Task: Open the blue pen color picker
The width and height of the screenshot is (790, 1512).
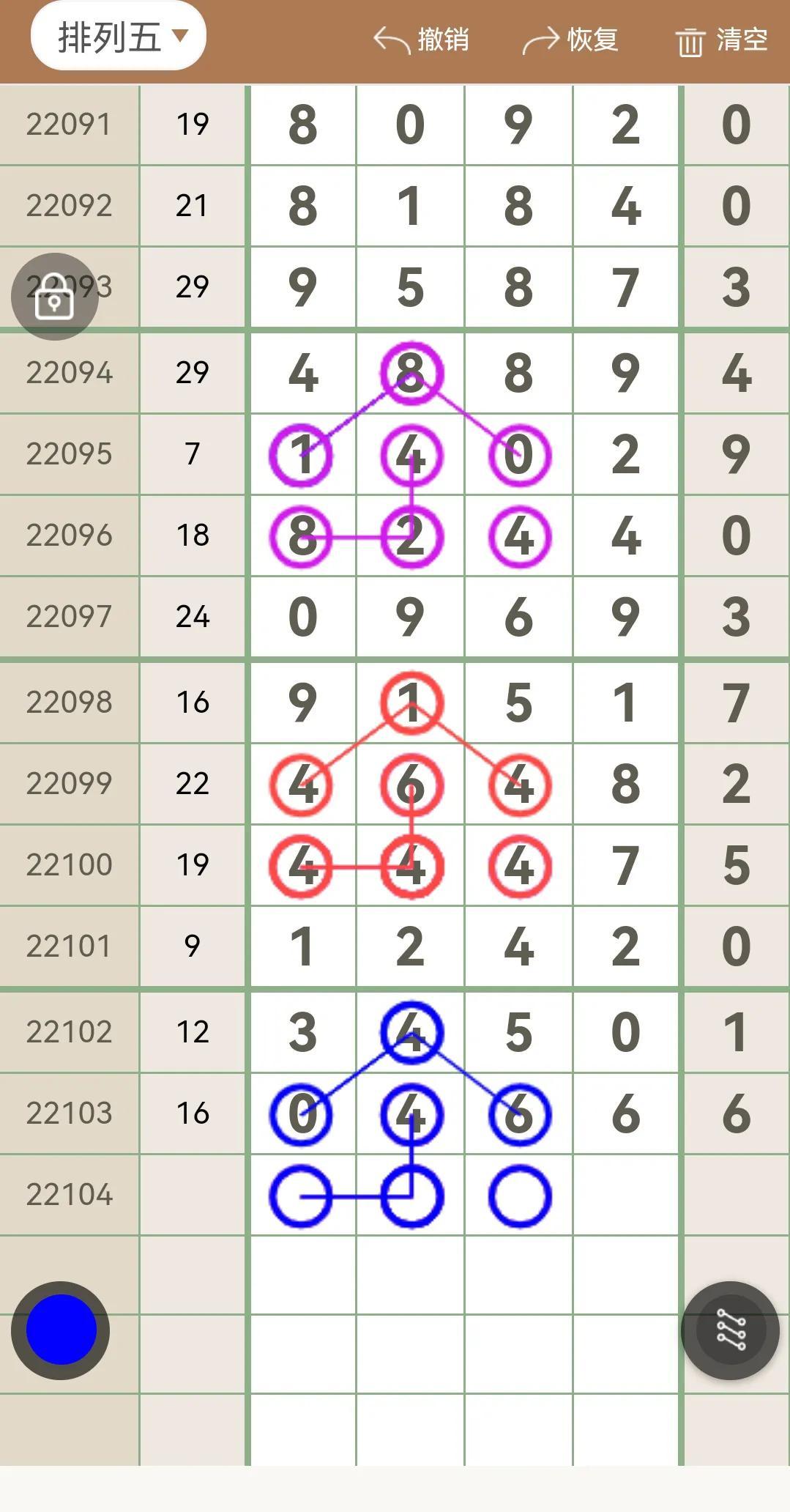Action: 61,1330
